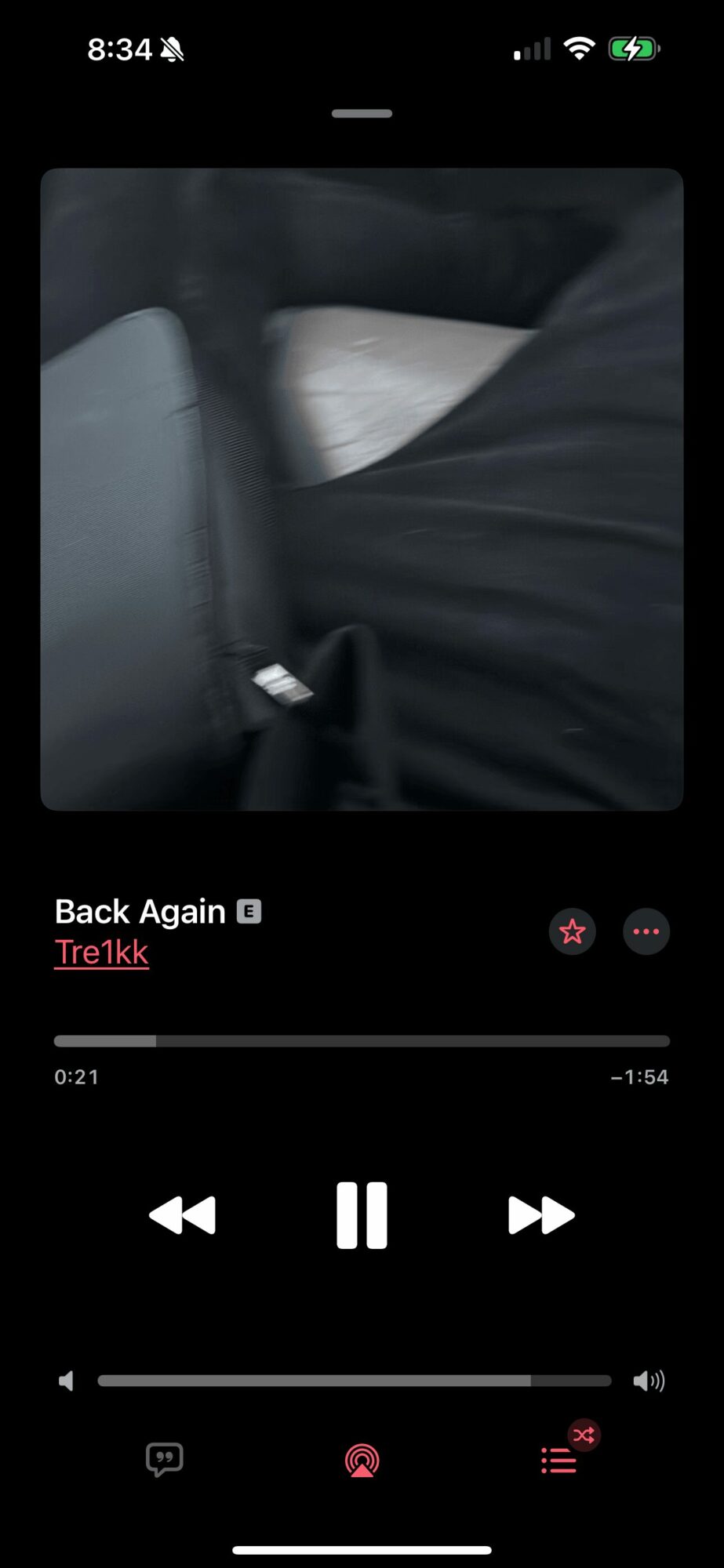Show the song lyrics
The width and height of the screenshot is (724, 1568).
pos(165,1459)
